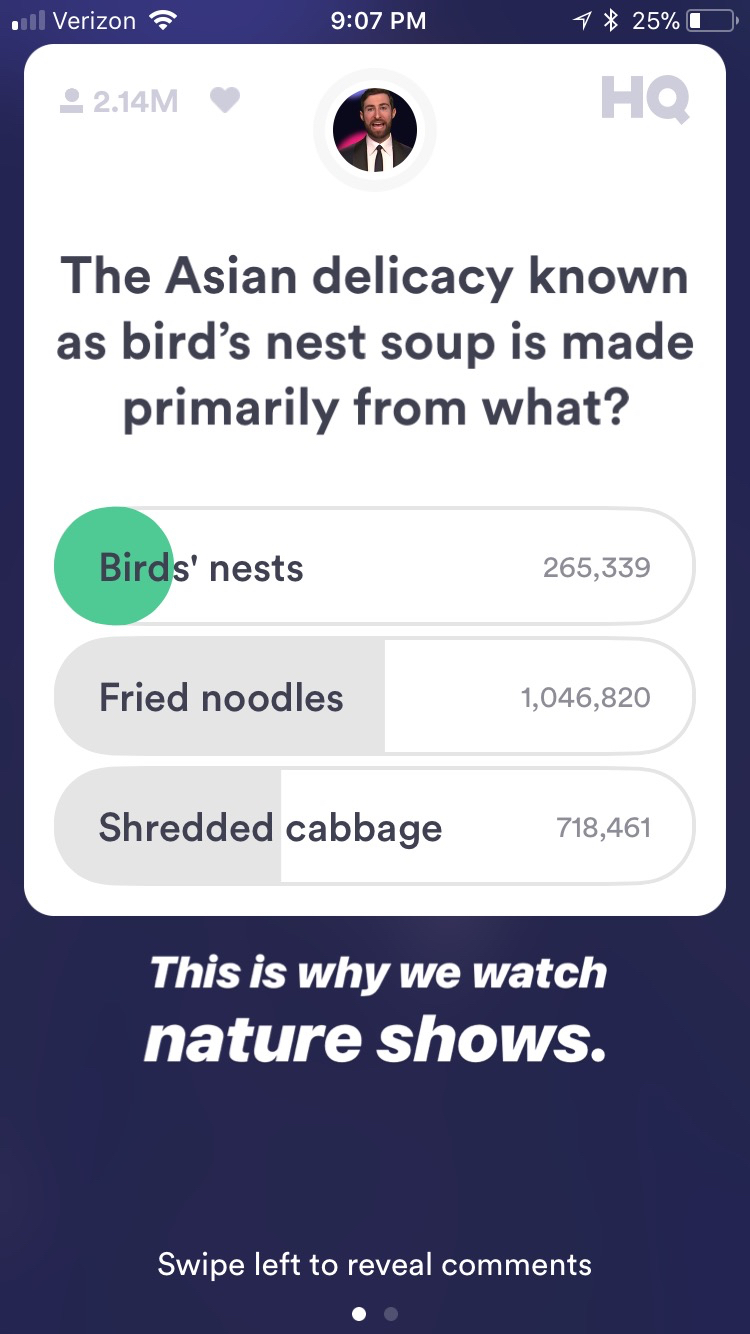Choose the Fried noodles answer
The width and height of the screenshot is (750, 1334).
(x=374, y=698)
